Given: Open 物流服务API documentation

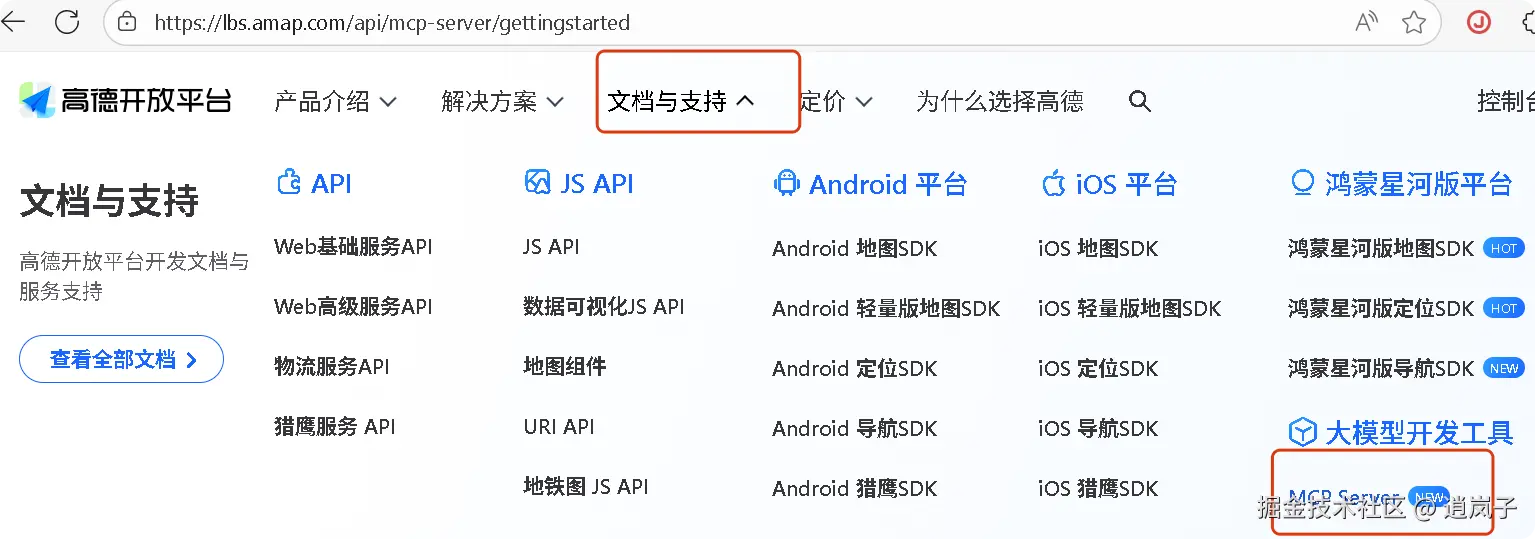Looking at the screenshot, I should [331, 367].
